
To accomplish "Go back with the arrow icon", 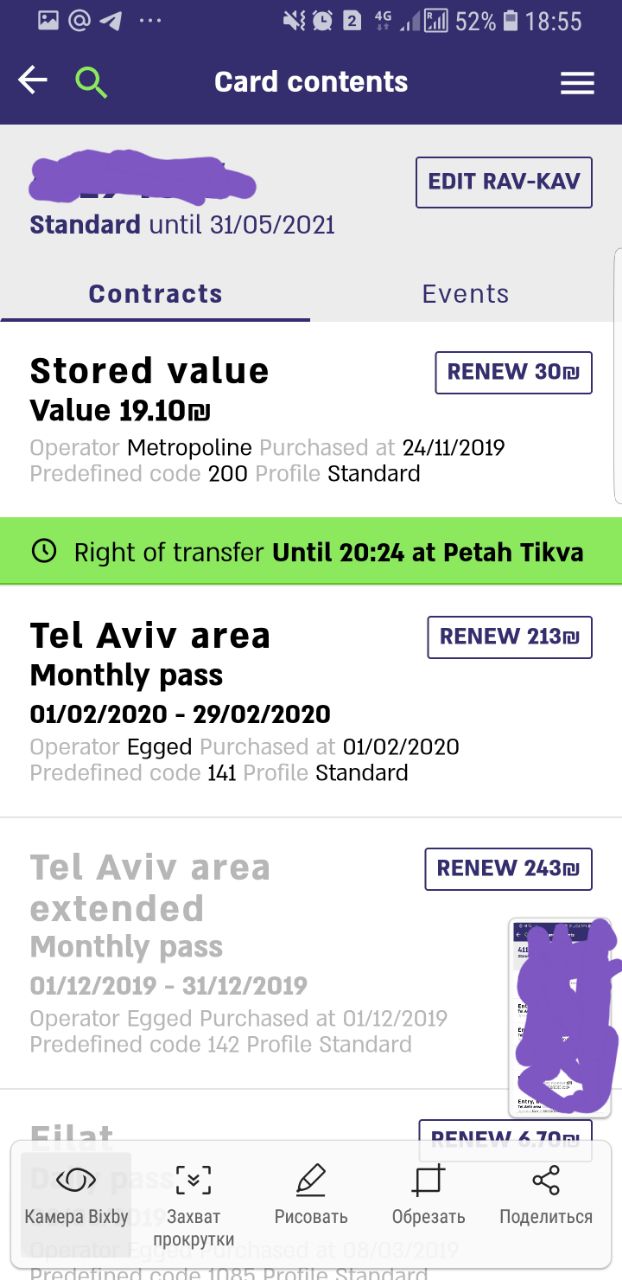I will 33,81.
